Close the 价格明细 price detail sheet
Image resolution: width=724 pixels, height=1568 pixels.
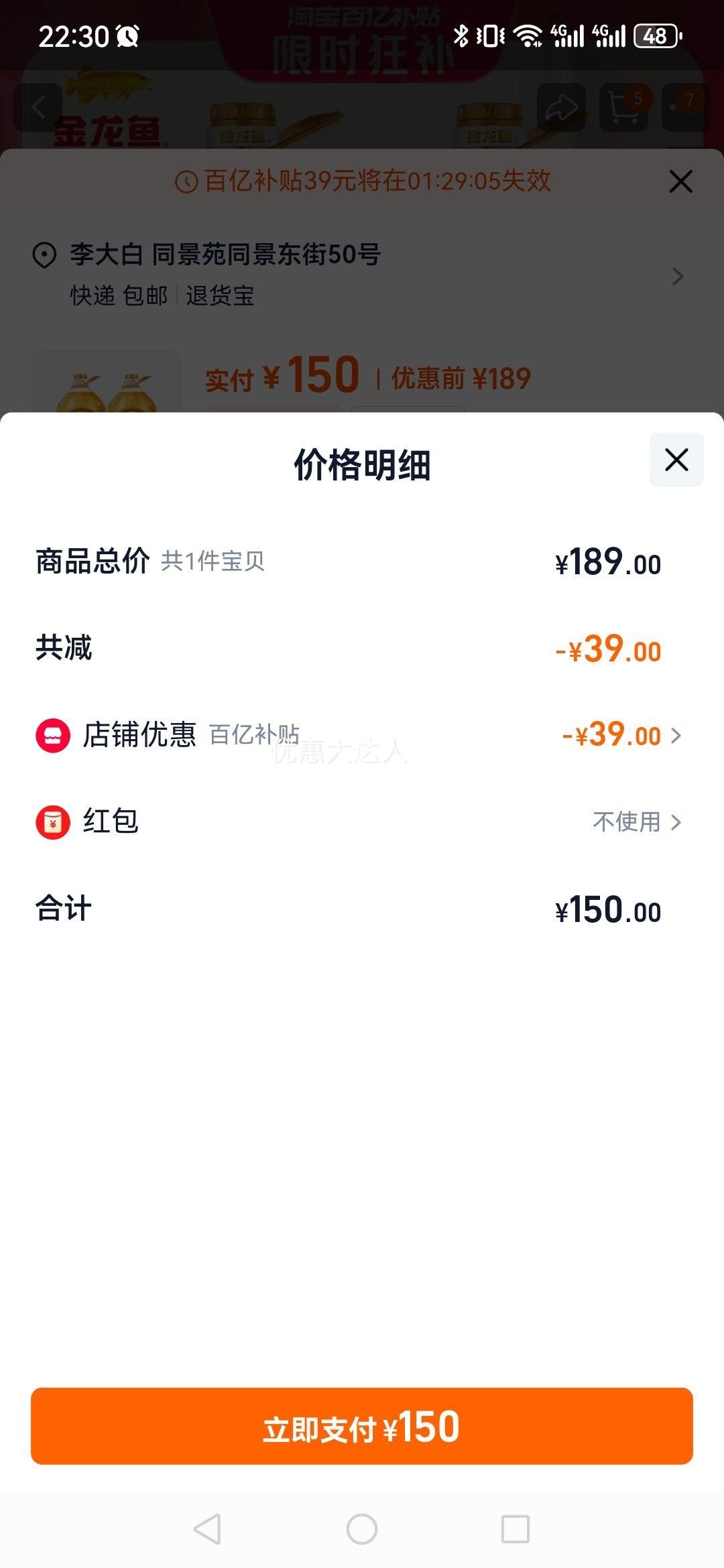coord(676,460)
